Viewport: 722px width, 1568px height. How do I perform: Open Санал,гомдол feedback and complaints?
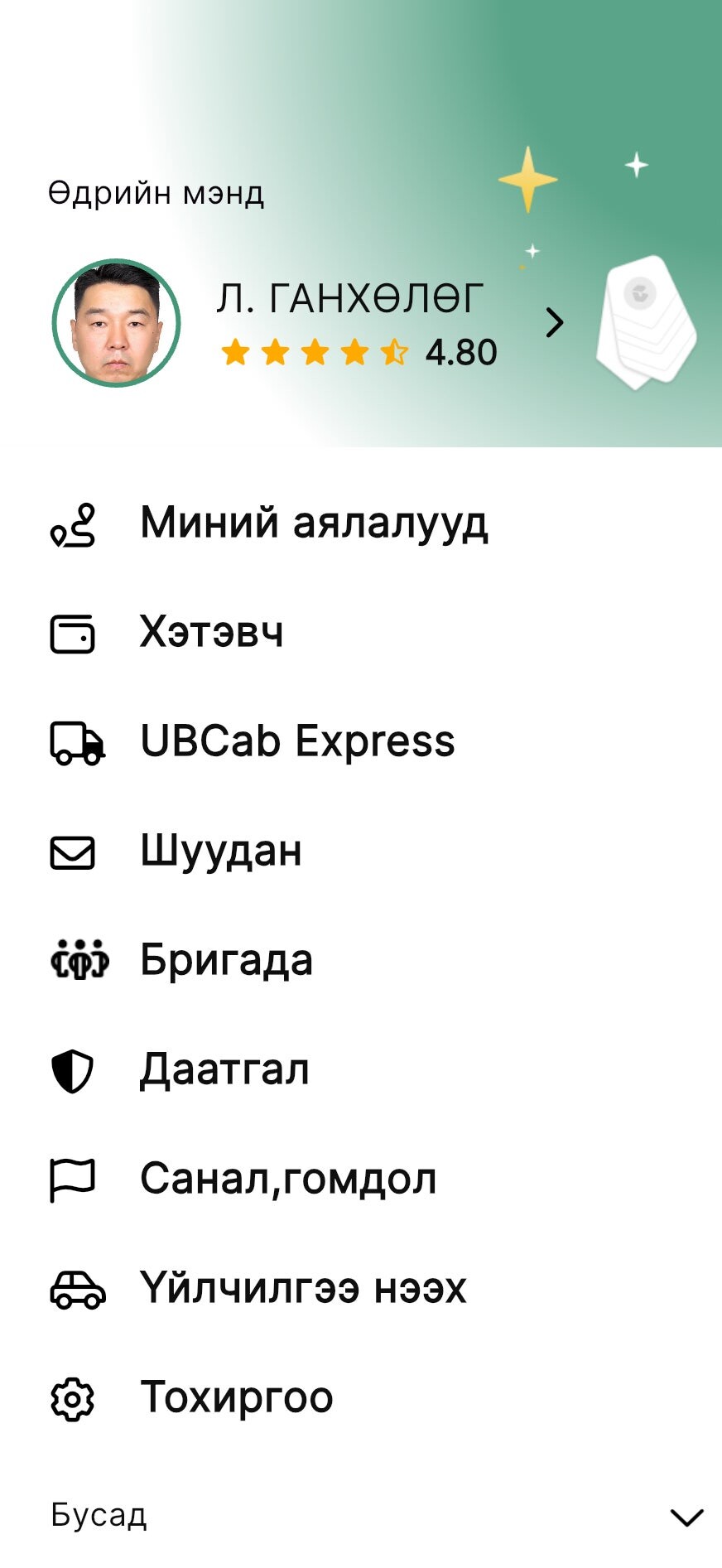tap(287, 1179)
